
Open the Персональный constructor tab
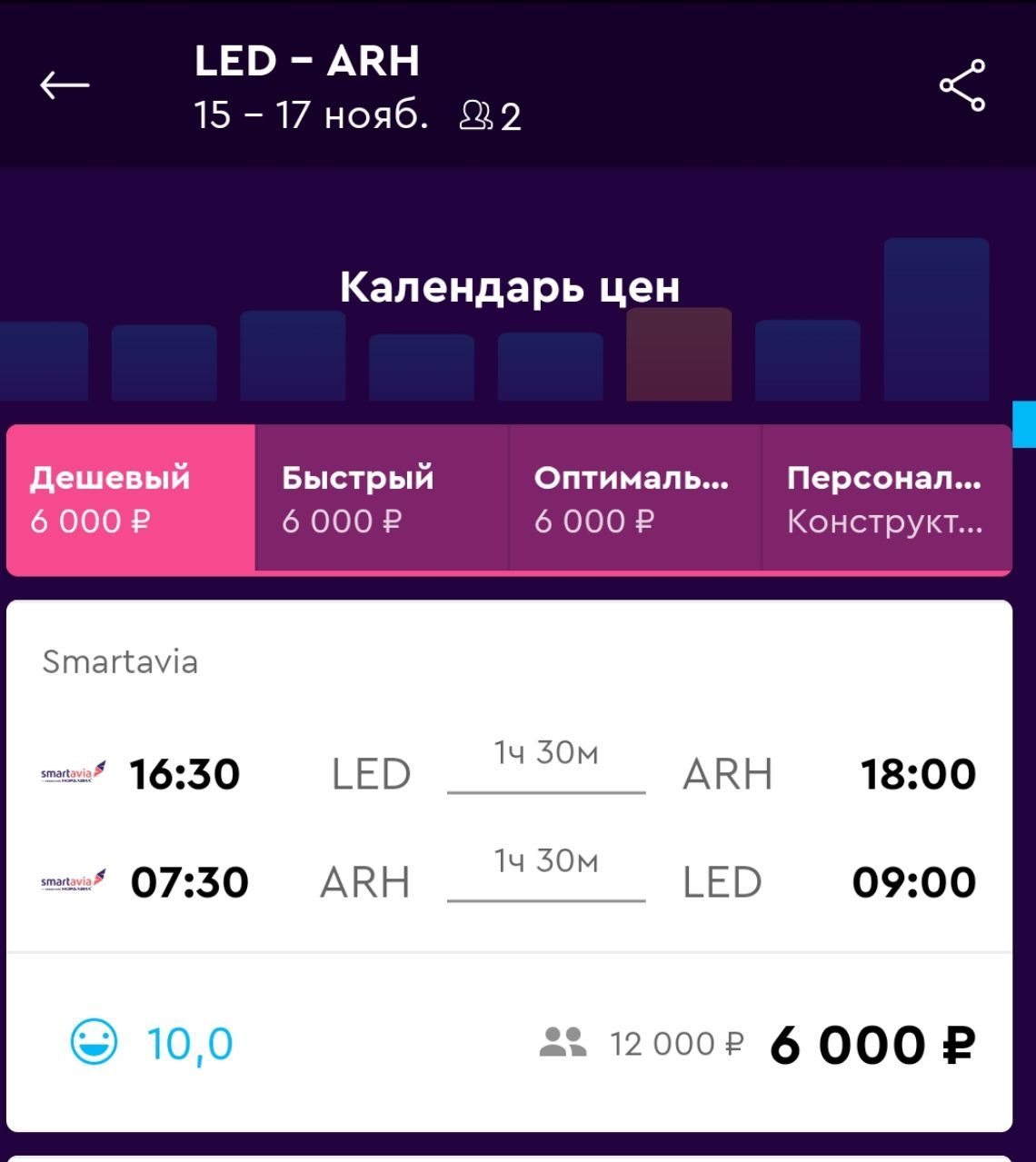(x=886, y=498)
